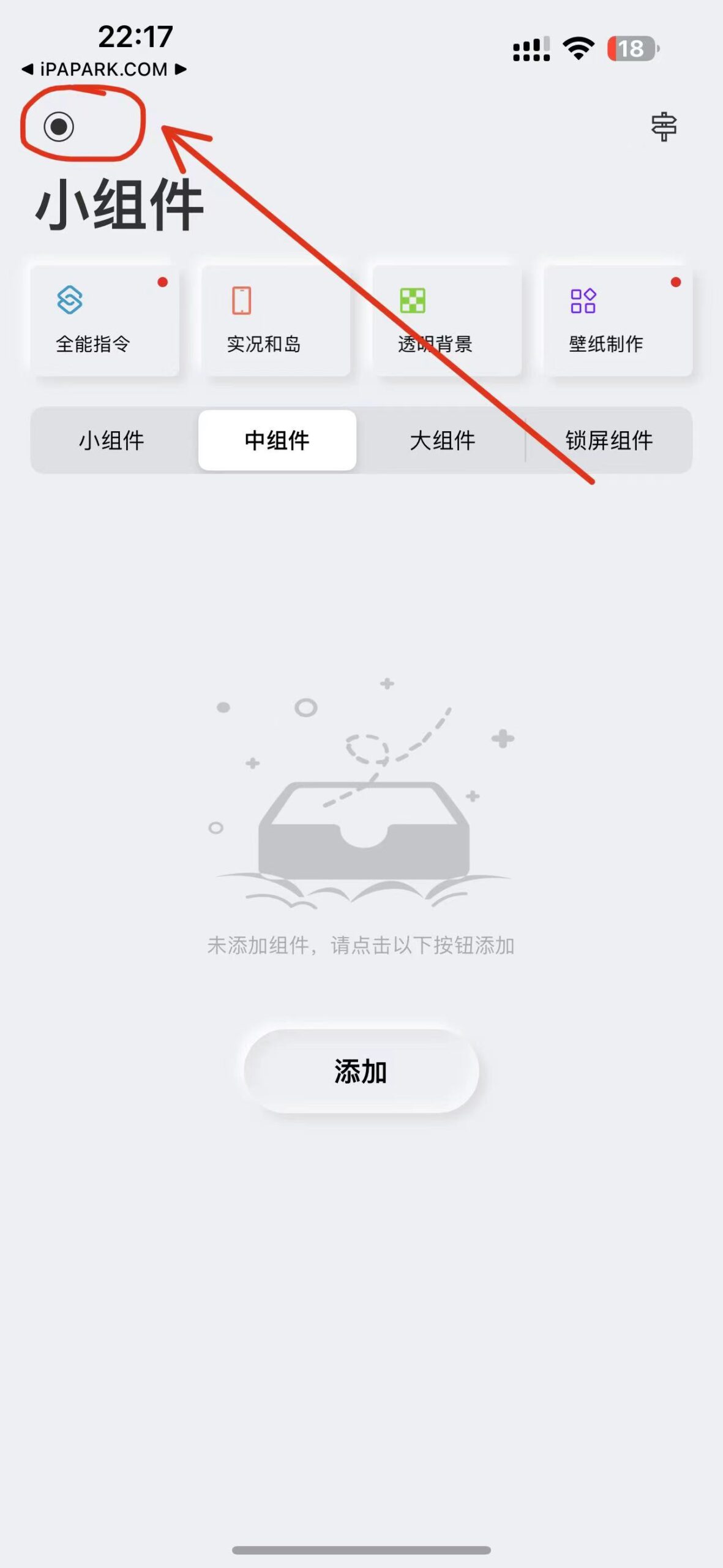The image size is (723, 1568).
Task: Open the signpost guide icon top right
Action: click(664, 127)
